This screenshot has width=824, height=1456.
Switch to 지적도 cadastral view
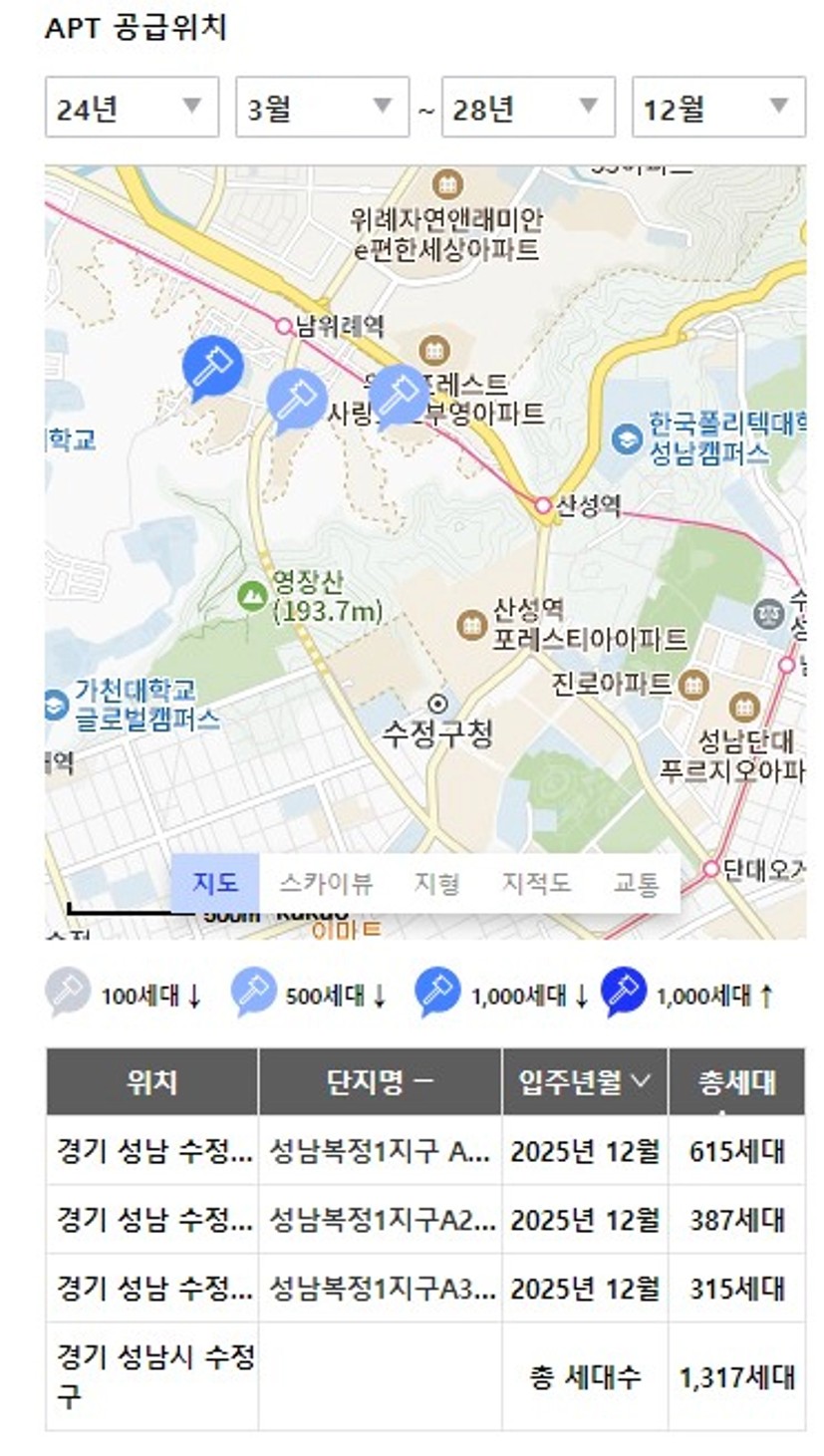click(x=536, y=883)
